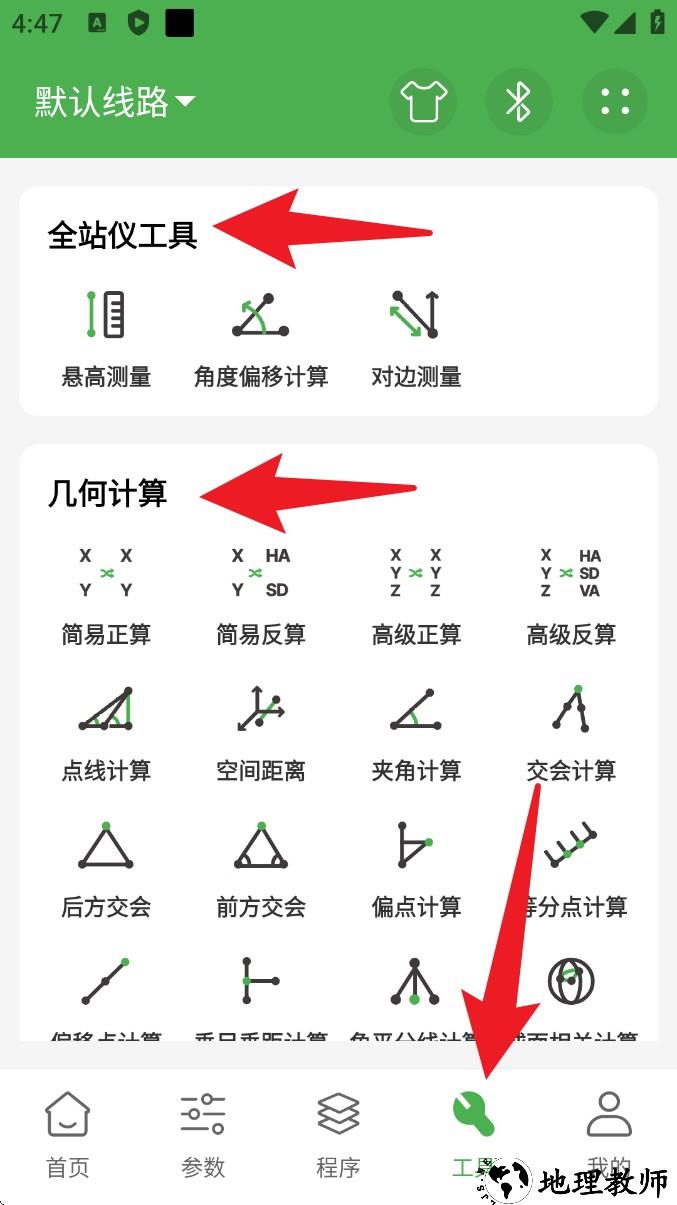
Task: Launch 高级正算 calculation
Action: 416,595
